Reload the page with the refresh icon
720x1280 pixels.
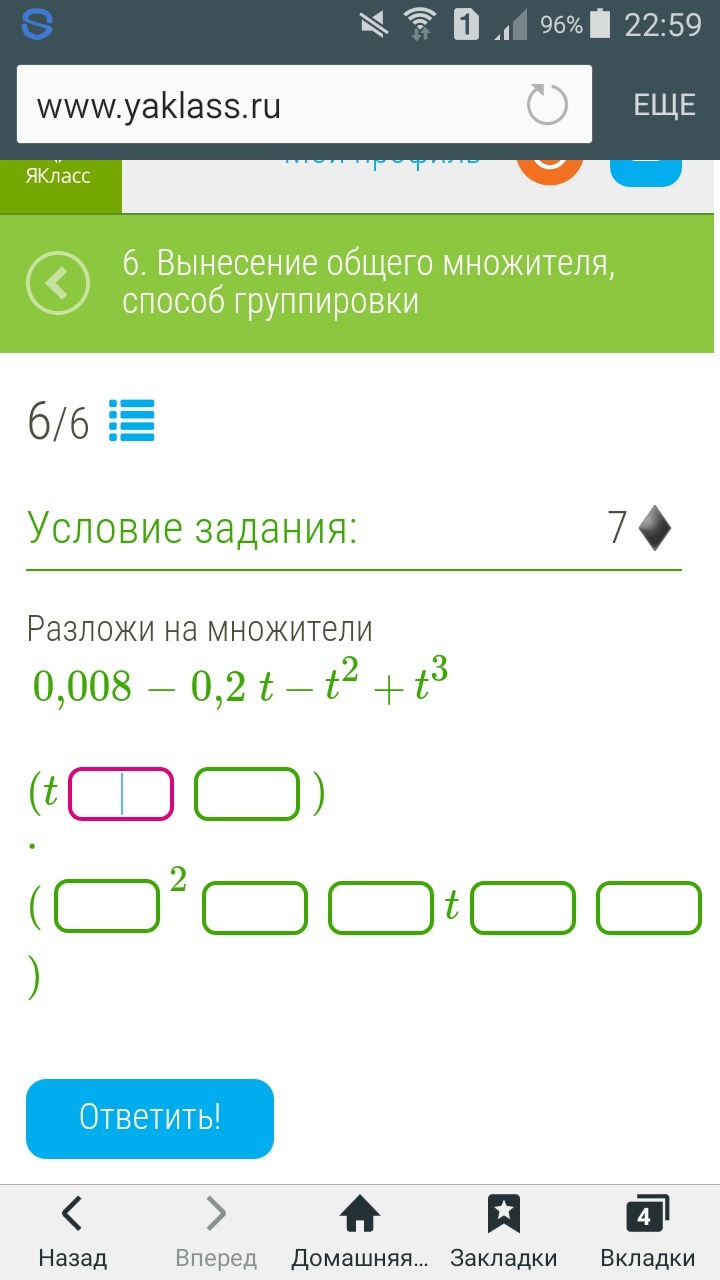pos(547,105)
